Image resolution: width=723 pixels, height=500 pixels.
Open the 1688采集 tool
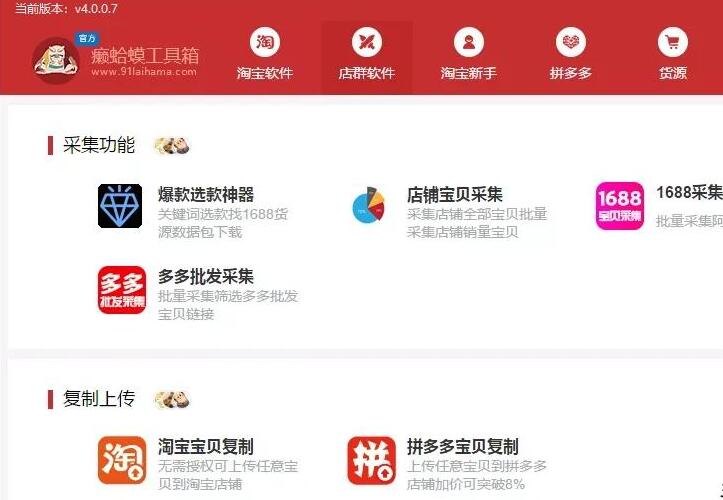tap(688, 193)
